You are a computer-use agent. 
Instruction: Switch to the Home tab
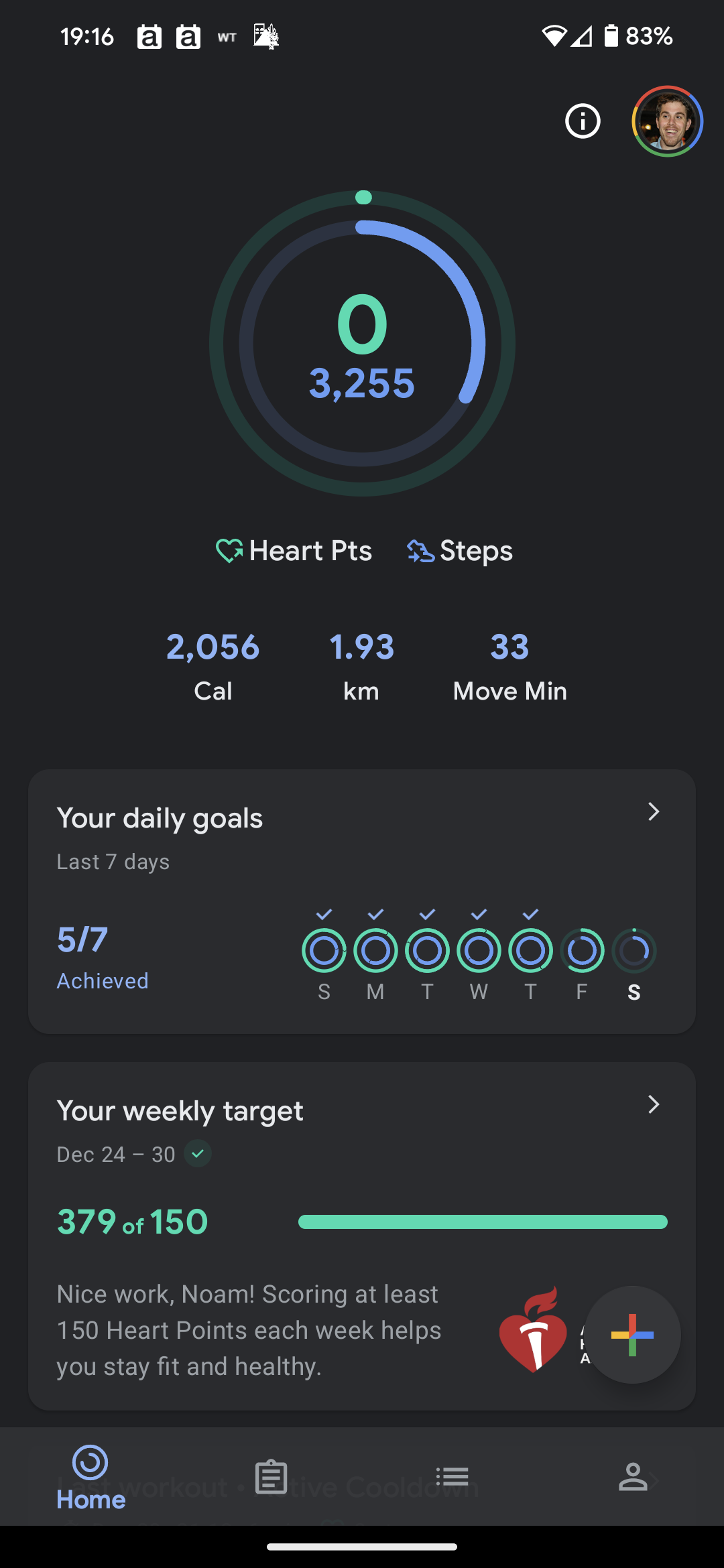click(90, 1477)
